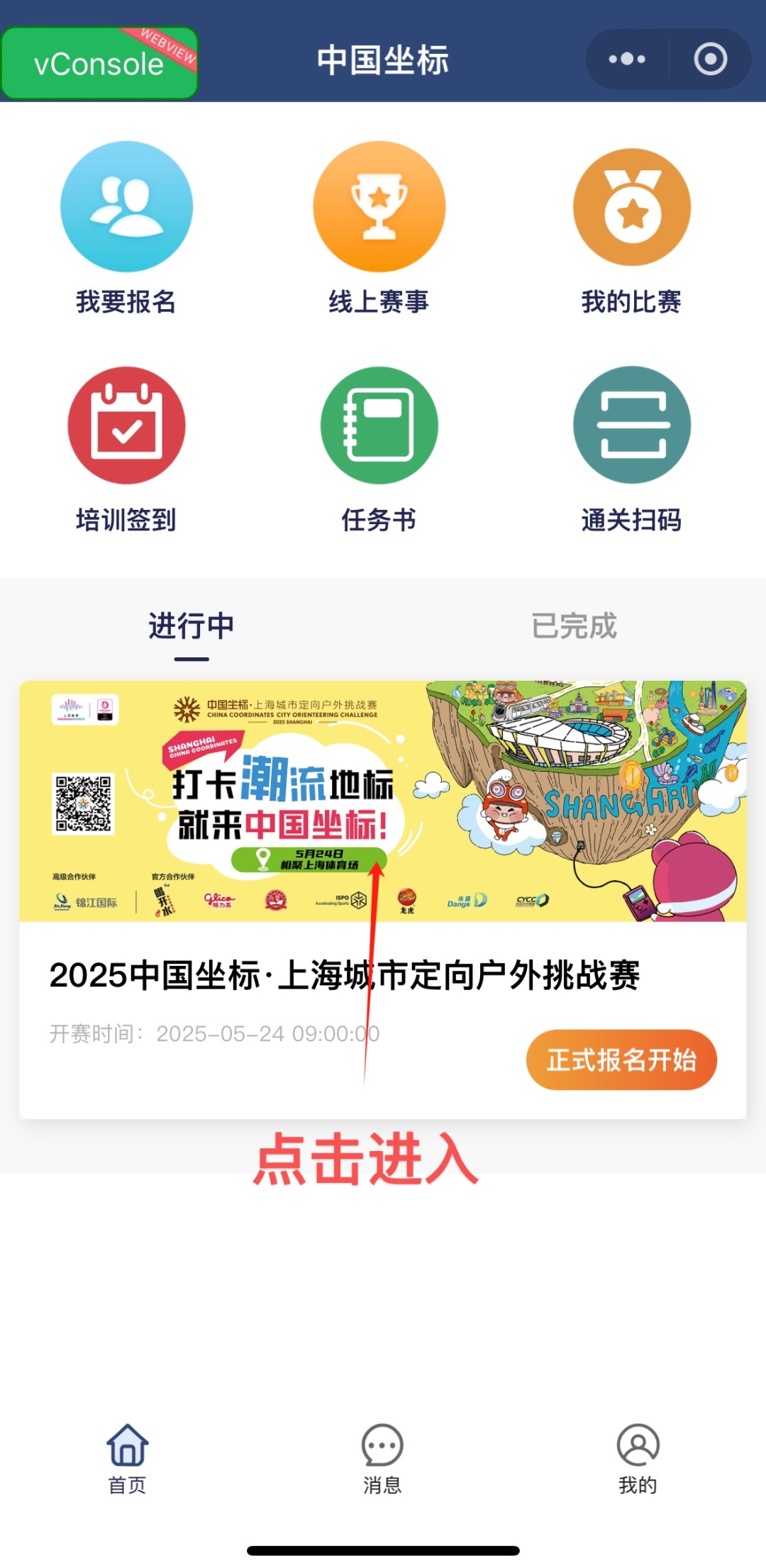This screenshot has height=1568, width=766.
Task: Open the 2025中国坐标·上海城市定向户外挑战赛 event card
Action: coord(345,976)
